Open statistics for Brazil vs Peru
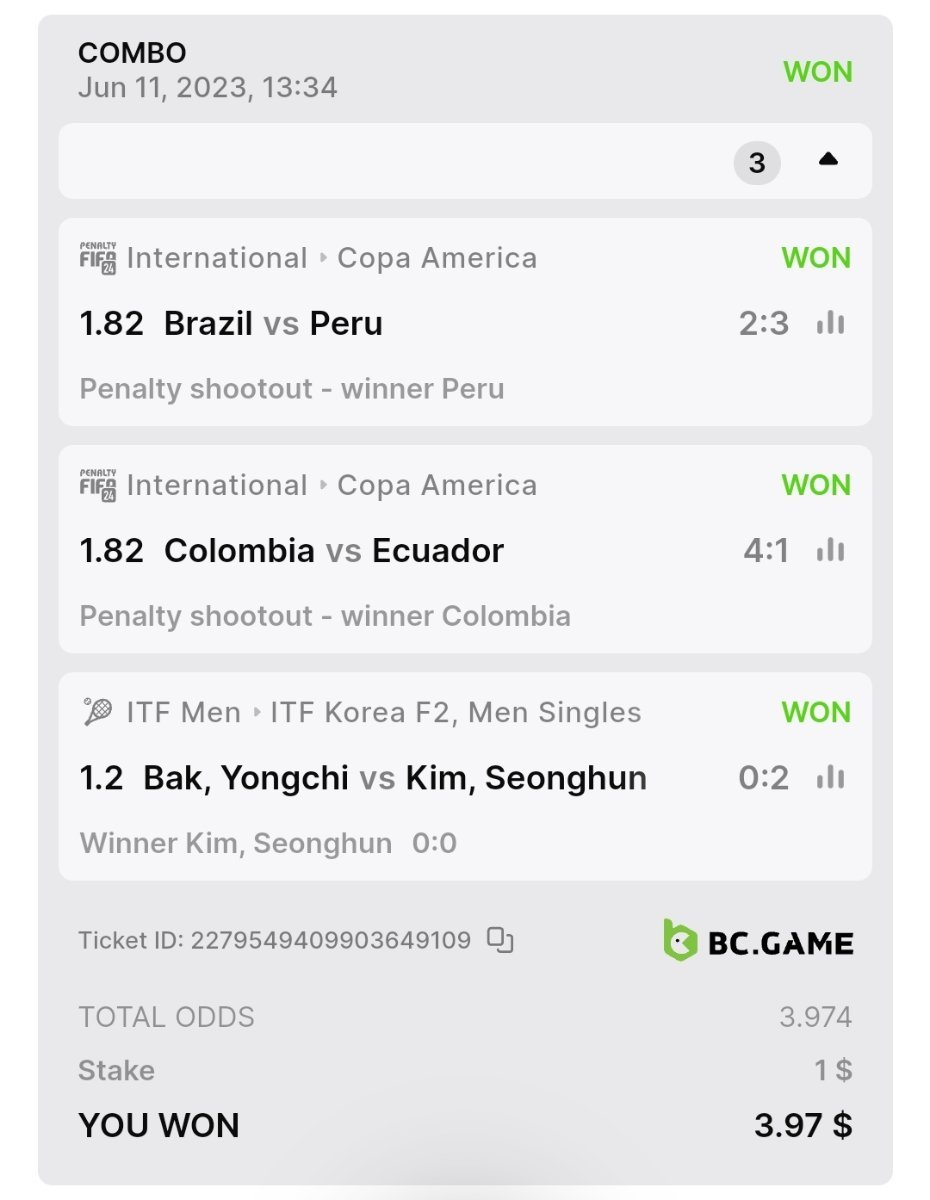 click(x=831, y=323)
